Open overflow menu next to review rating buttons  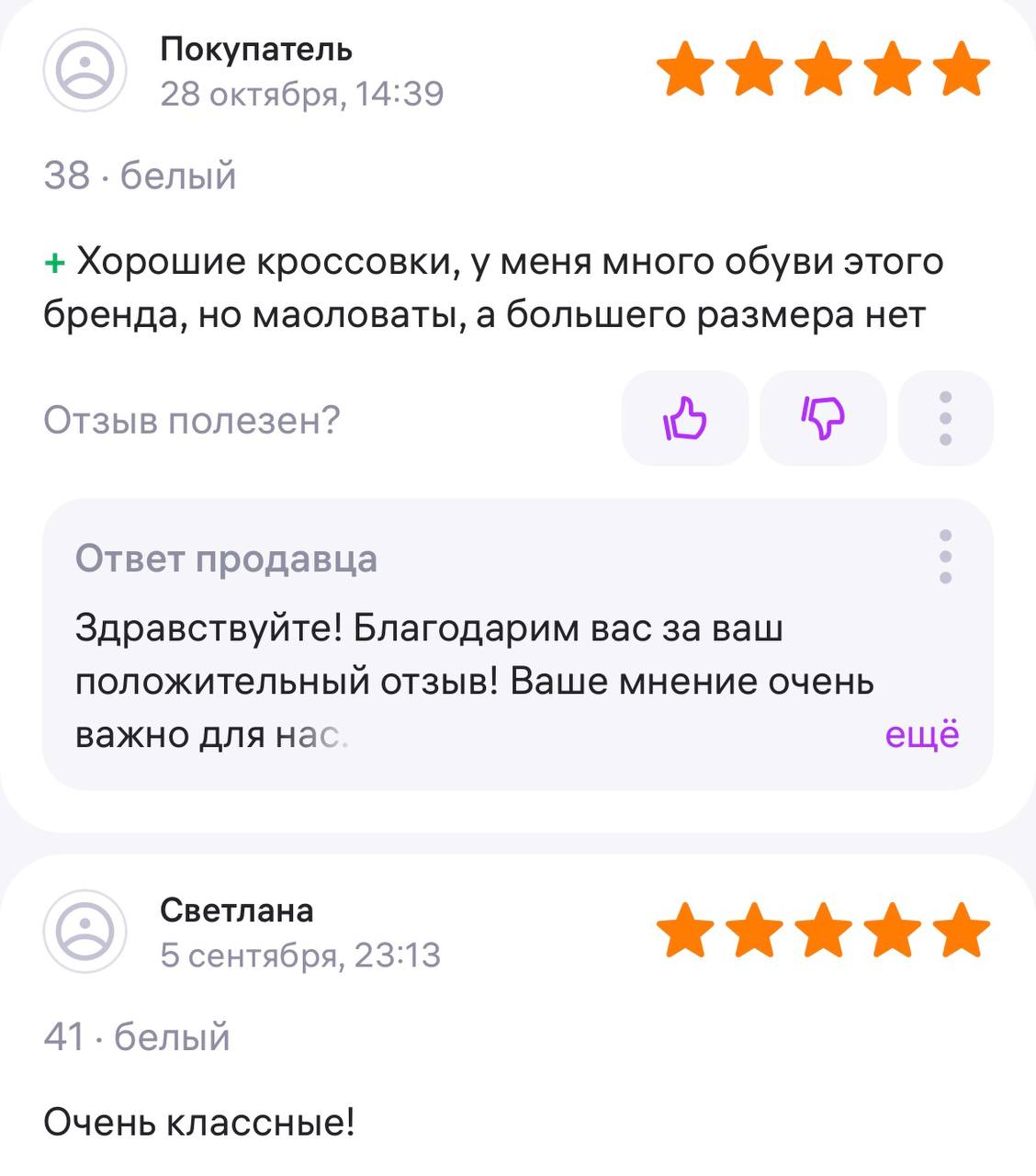(945, 419)
